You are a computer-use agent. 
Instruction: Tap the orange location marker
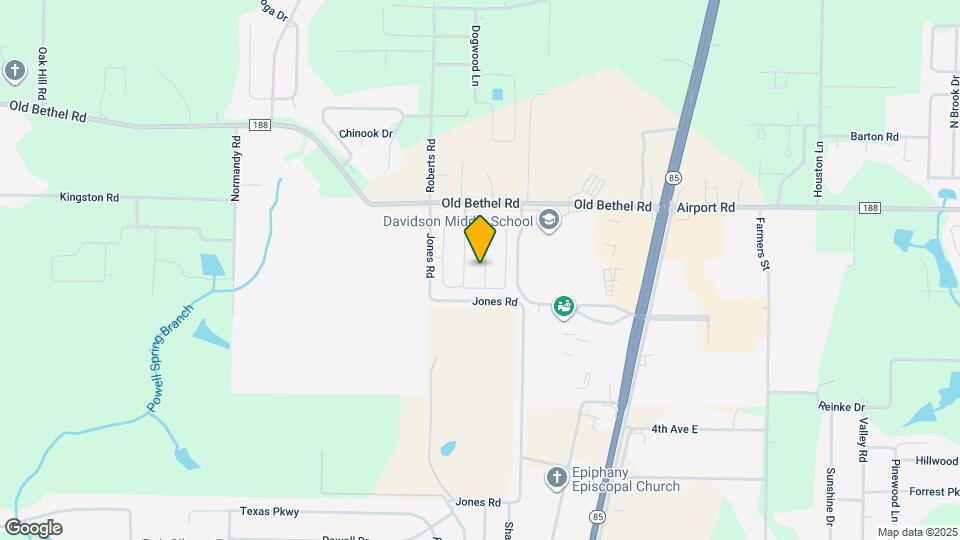tap(480, 239)
